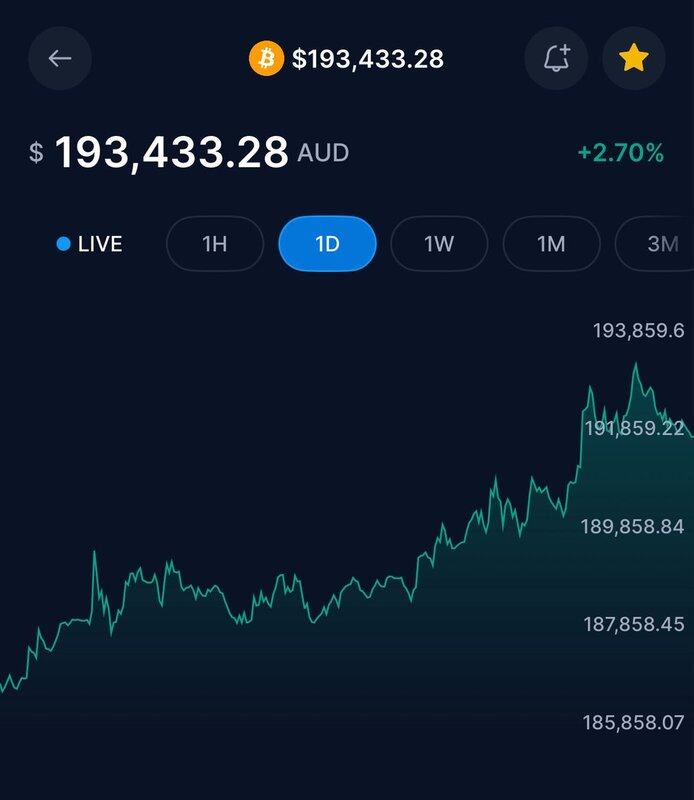Create a price alert with the bell icon
Viewport: 694px width, 800px height.
[x=556, y=58]
